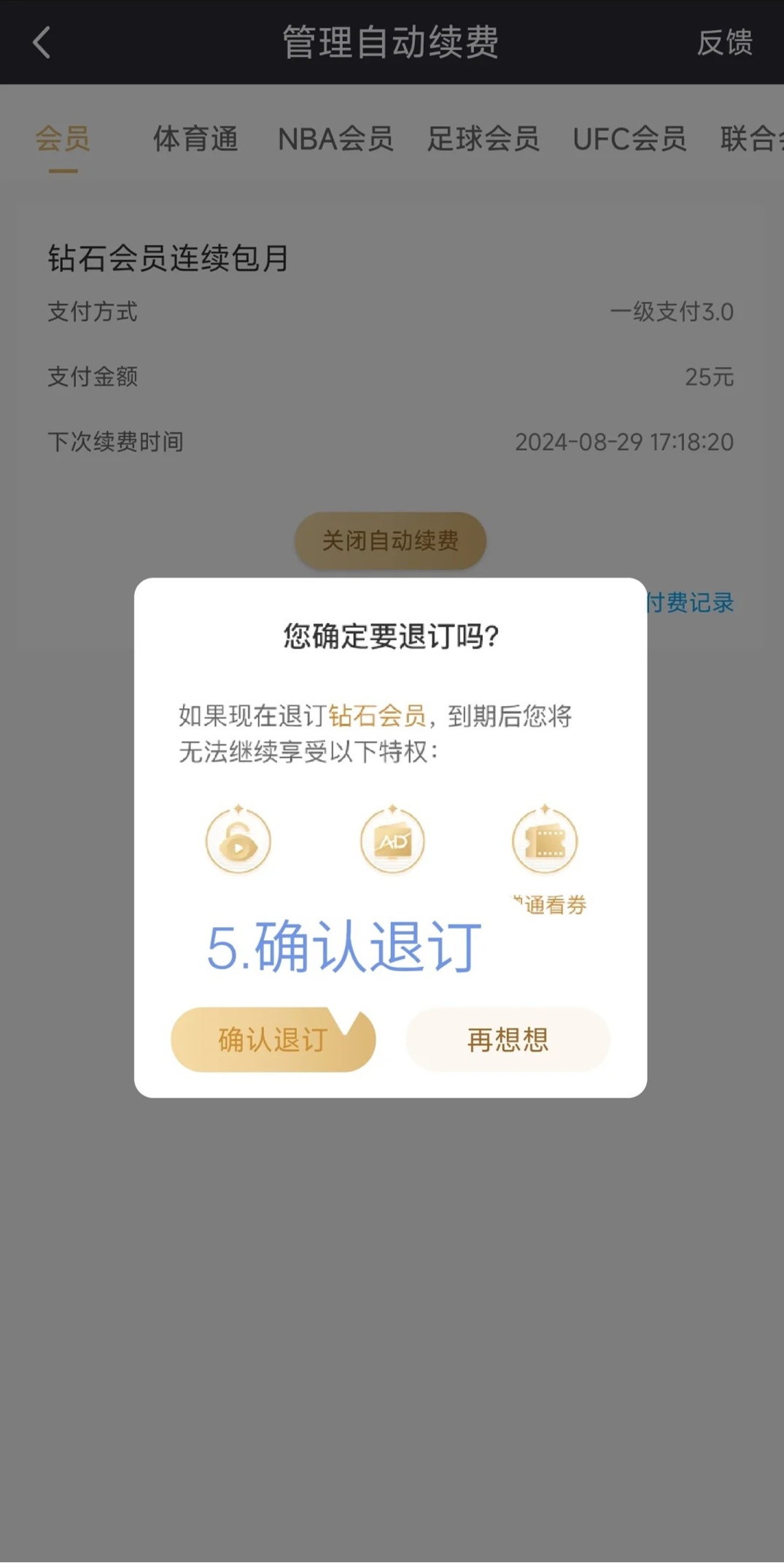The height and width of the screenshot is (1563, 784).
Task: Click the 通看券 movie voucher icon
Action: [x=546, y=840]
